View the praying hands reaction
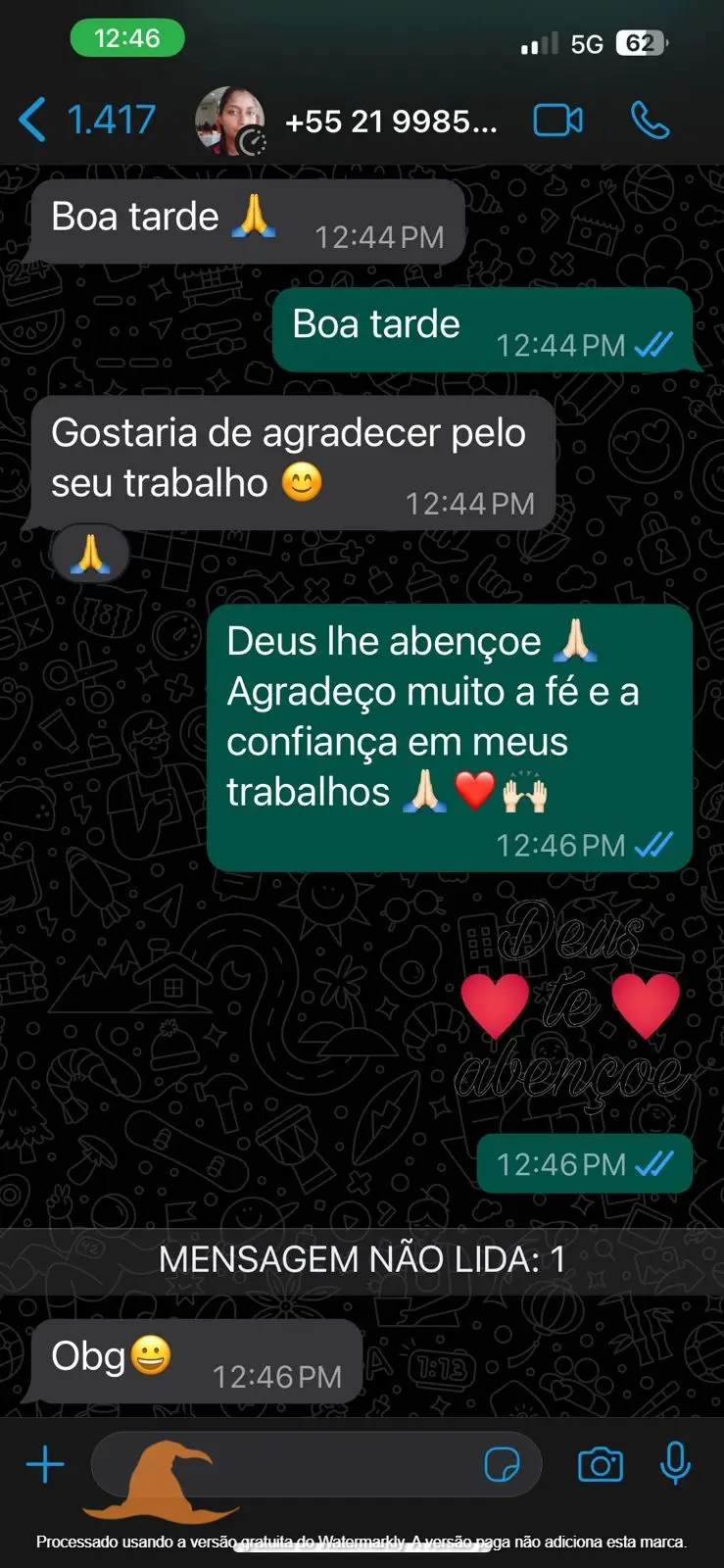The width and height of the screenshot is (724, 1568). (90, 555)
